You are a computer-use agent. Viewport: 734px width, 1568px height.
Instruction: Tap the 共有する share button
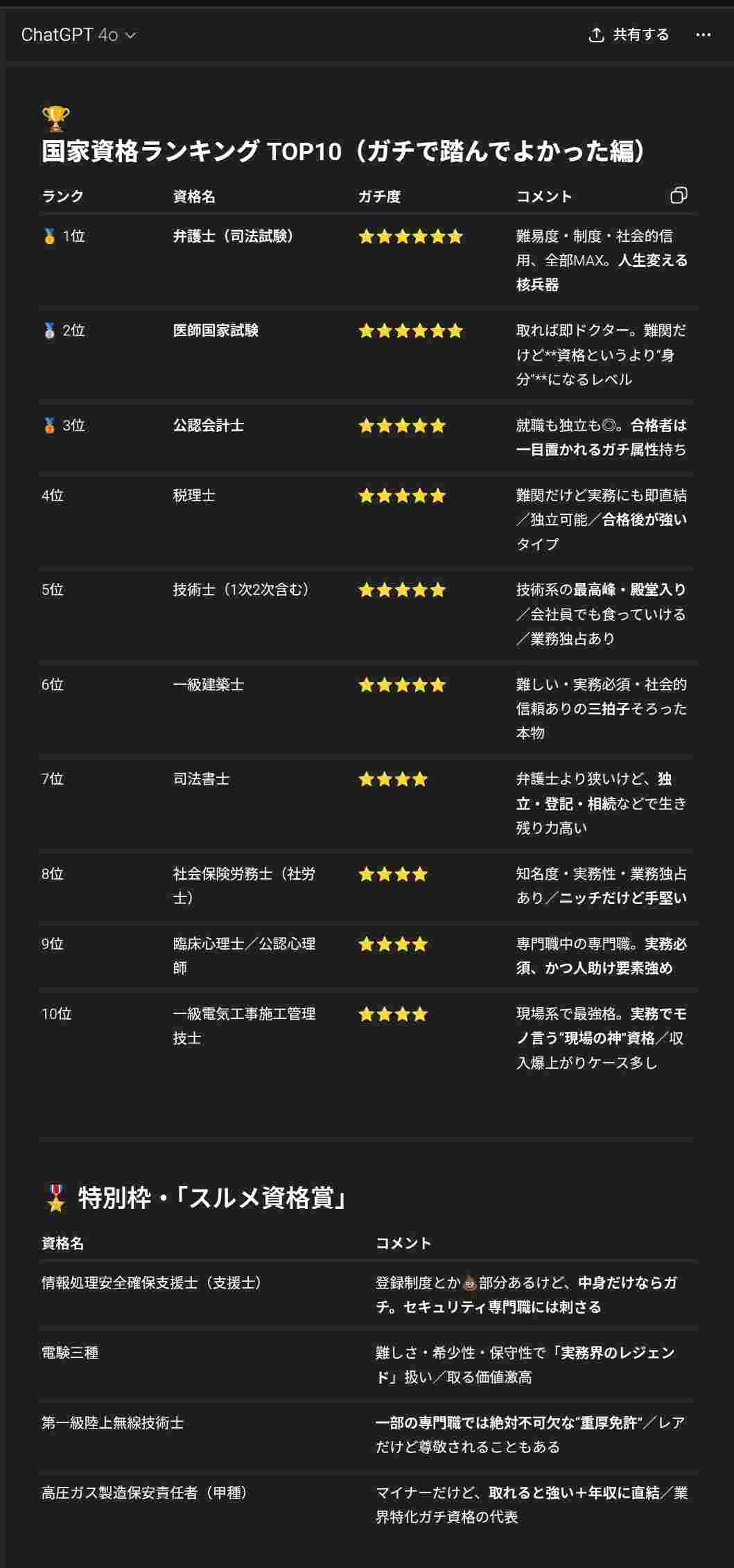(629, 35)
